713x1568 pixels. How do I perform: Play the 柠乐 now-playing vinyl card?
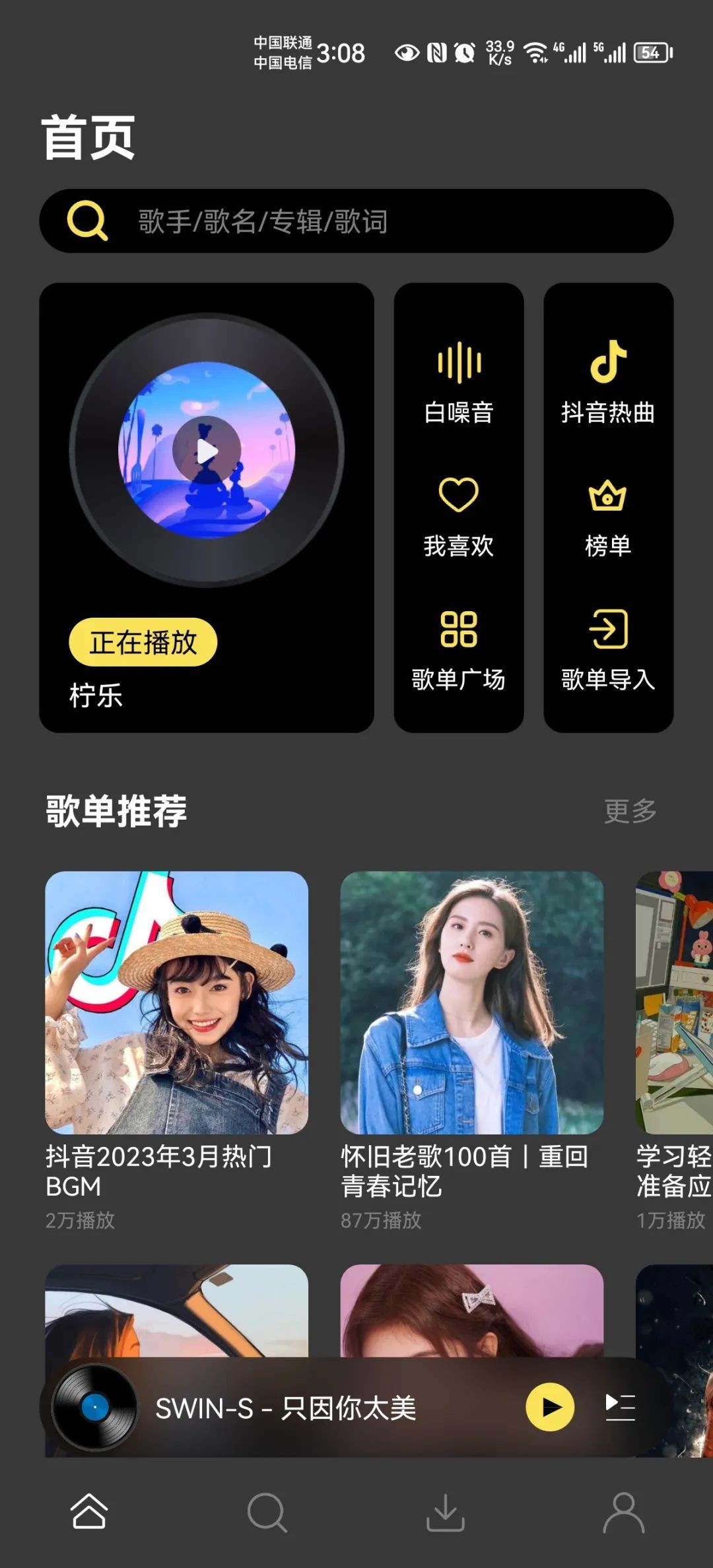click(x=207, y=451)
